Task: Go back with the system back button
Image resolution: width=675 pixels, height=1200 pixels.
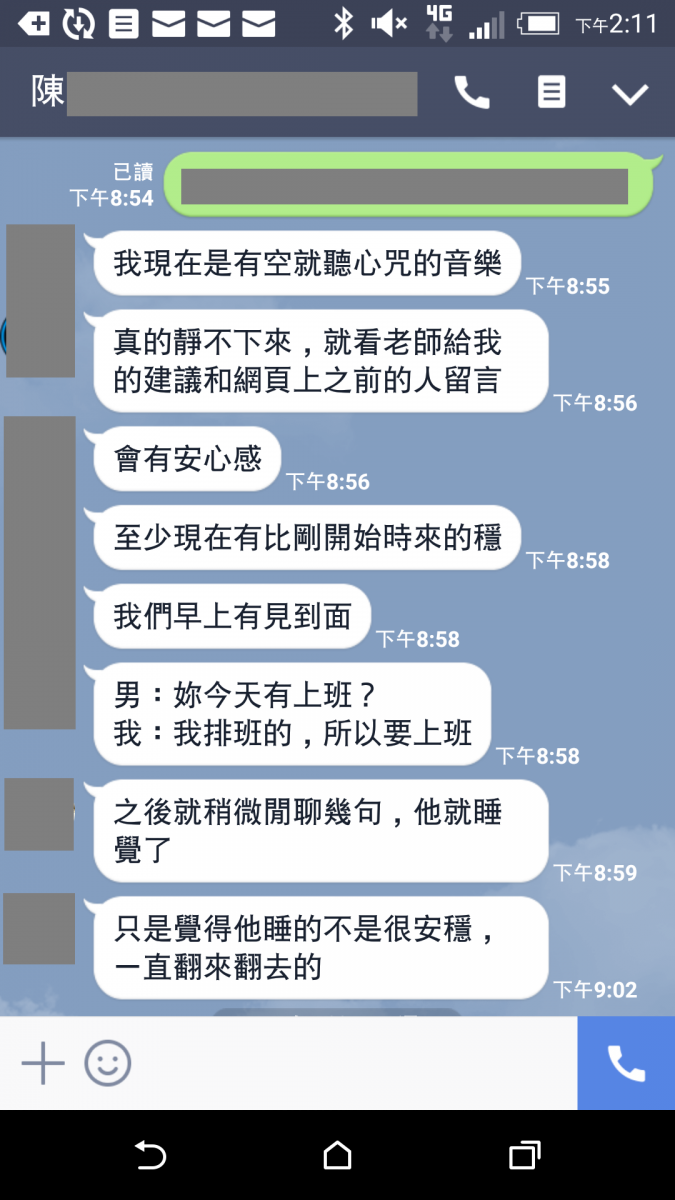Action: pyautogui.click(x=150, y=1156)
